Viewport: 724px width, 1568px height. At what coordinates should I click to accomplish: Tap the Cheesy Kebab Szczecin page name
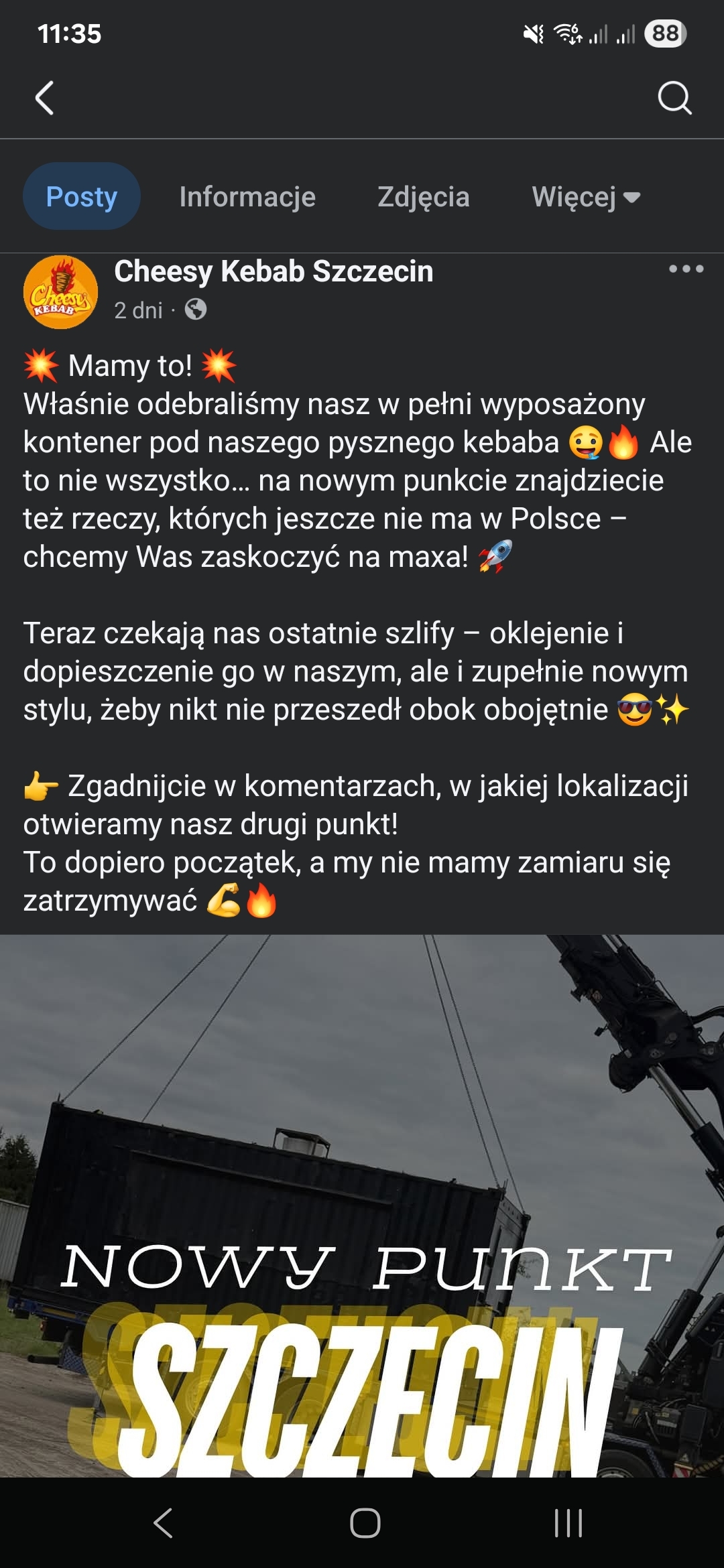point(274,271)
